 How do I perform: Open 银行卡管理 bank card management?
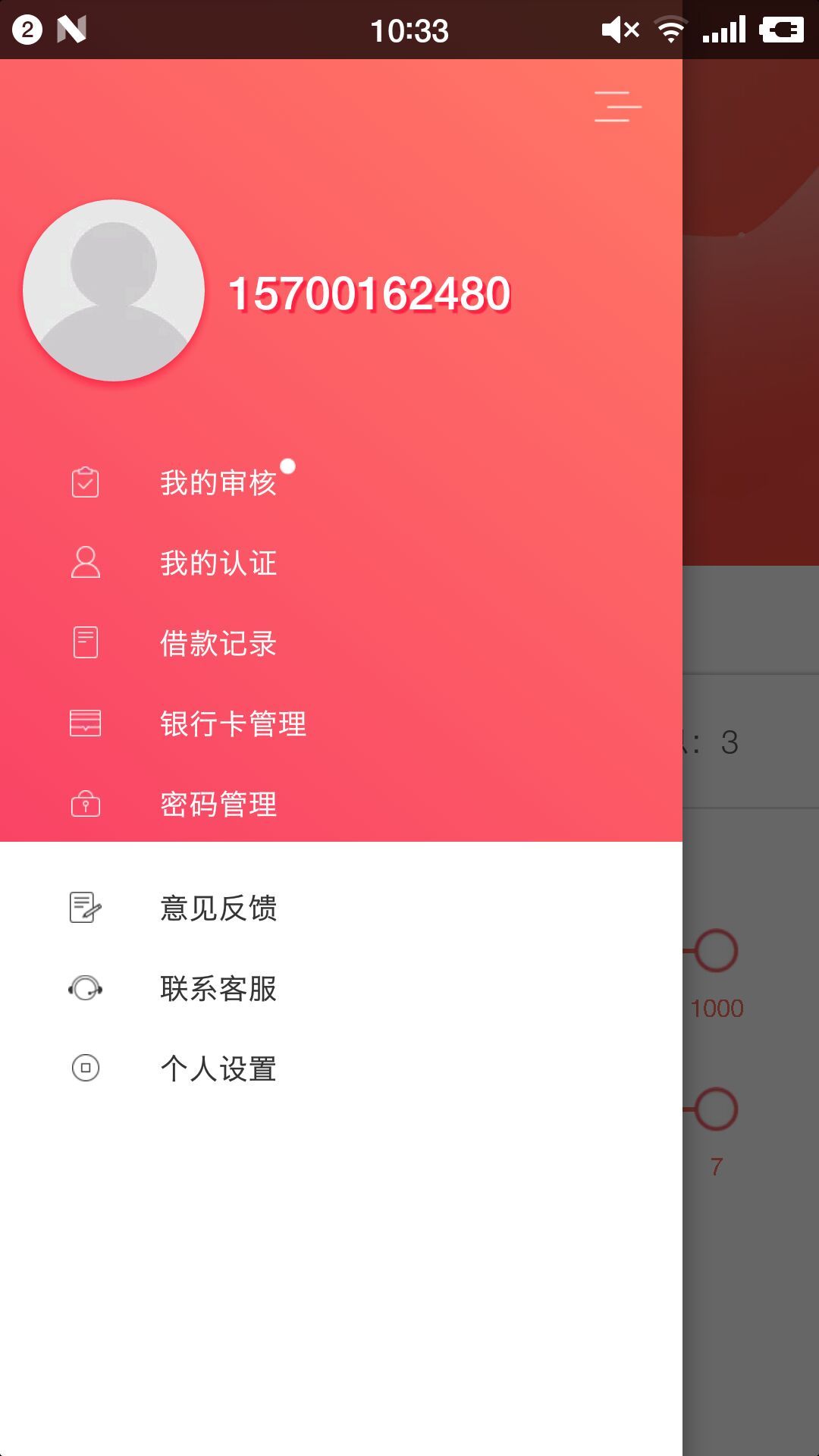pyautogui.click(x=232, y=724)
